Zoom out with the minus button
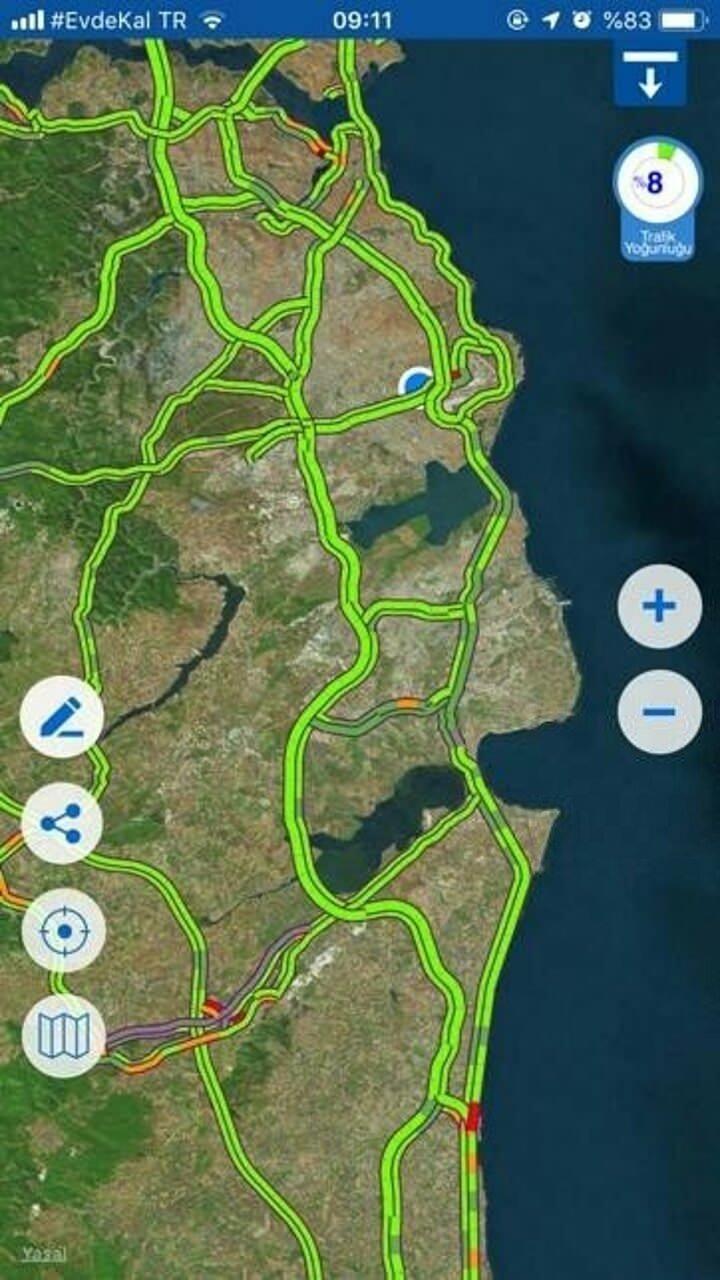The image size is (720, 1280). point(659,711)
